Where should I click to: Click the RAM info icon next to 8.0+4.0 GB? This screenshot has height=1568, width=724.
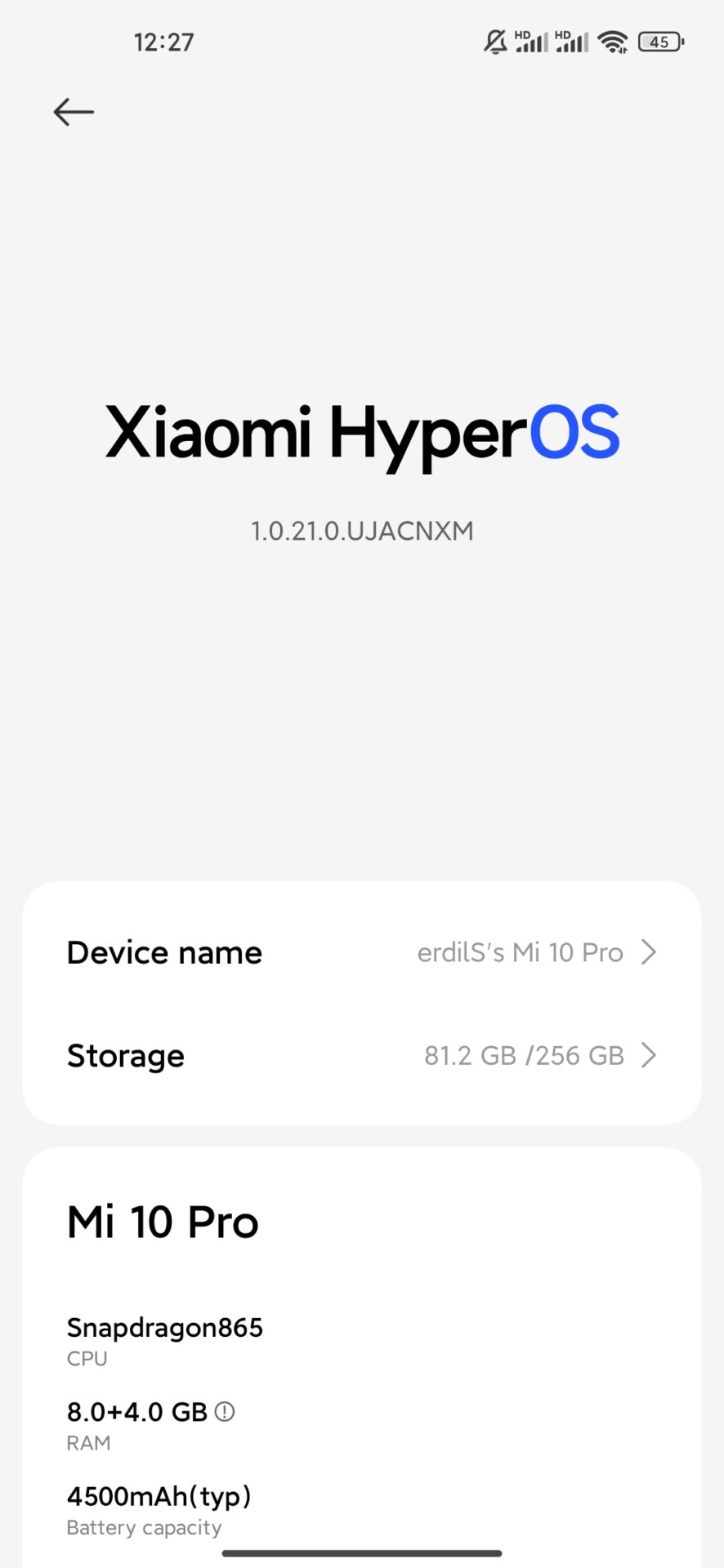tap(224, 1411)
